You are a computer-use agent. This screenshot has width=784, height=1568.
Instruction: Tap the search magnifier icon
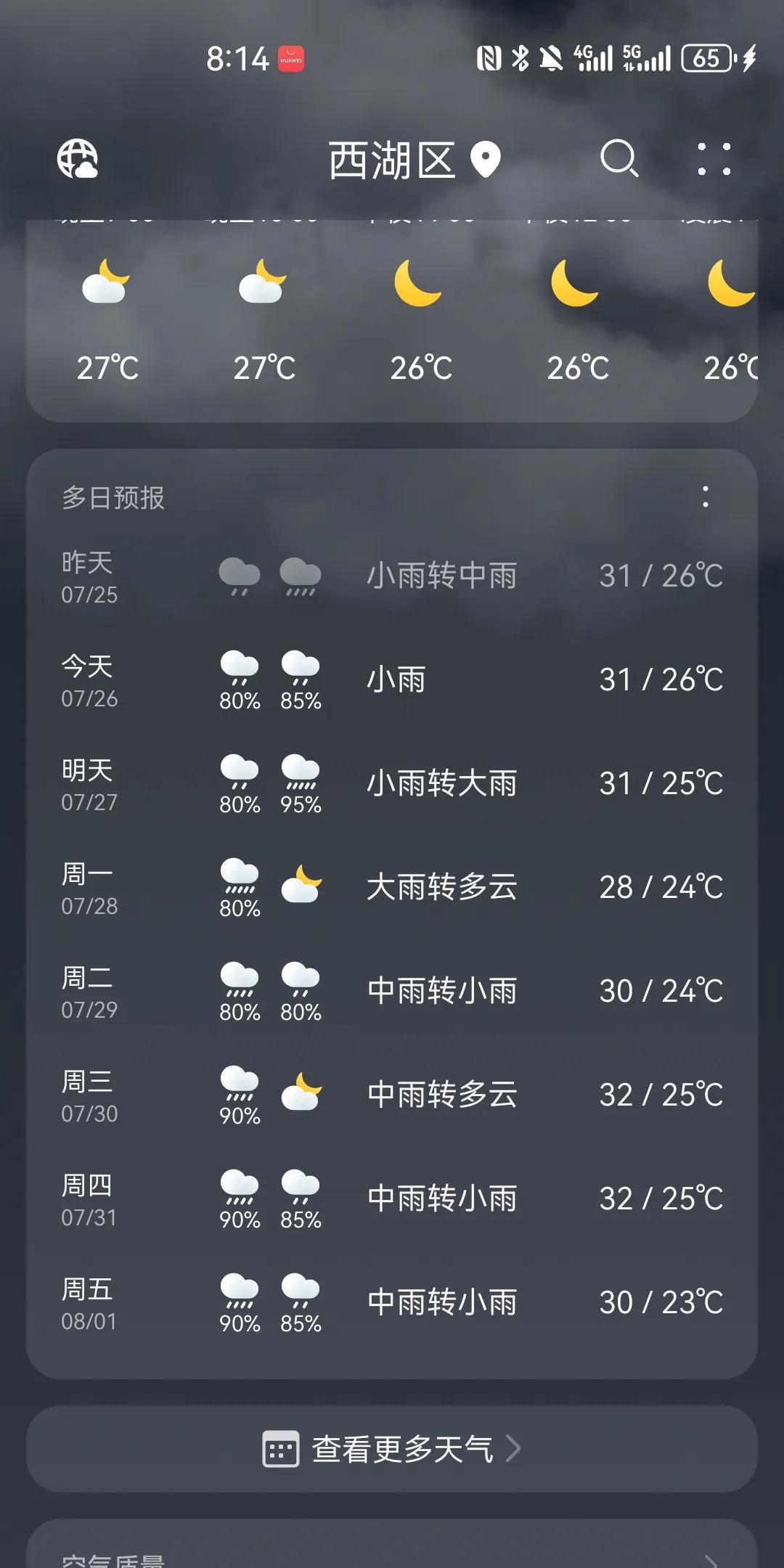[x=618, y=158]
